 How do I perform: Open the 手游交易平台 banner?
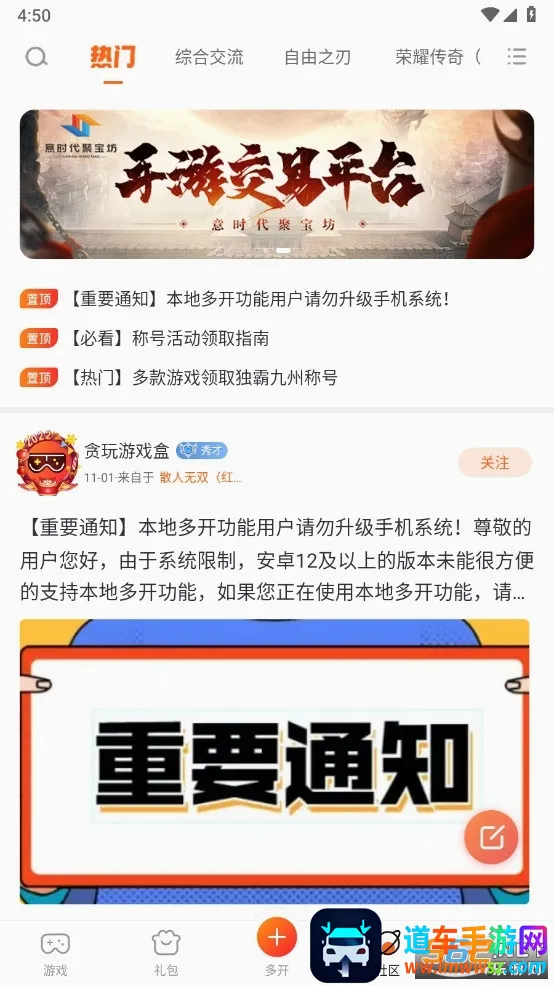(x=277, y=184)
